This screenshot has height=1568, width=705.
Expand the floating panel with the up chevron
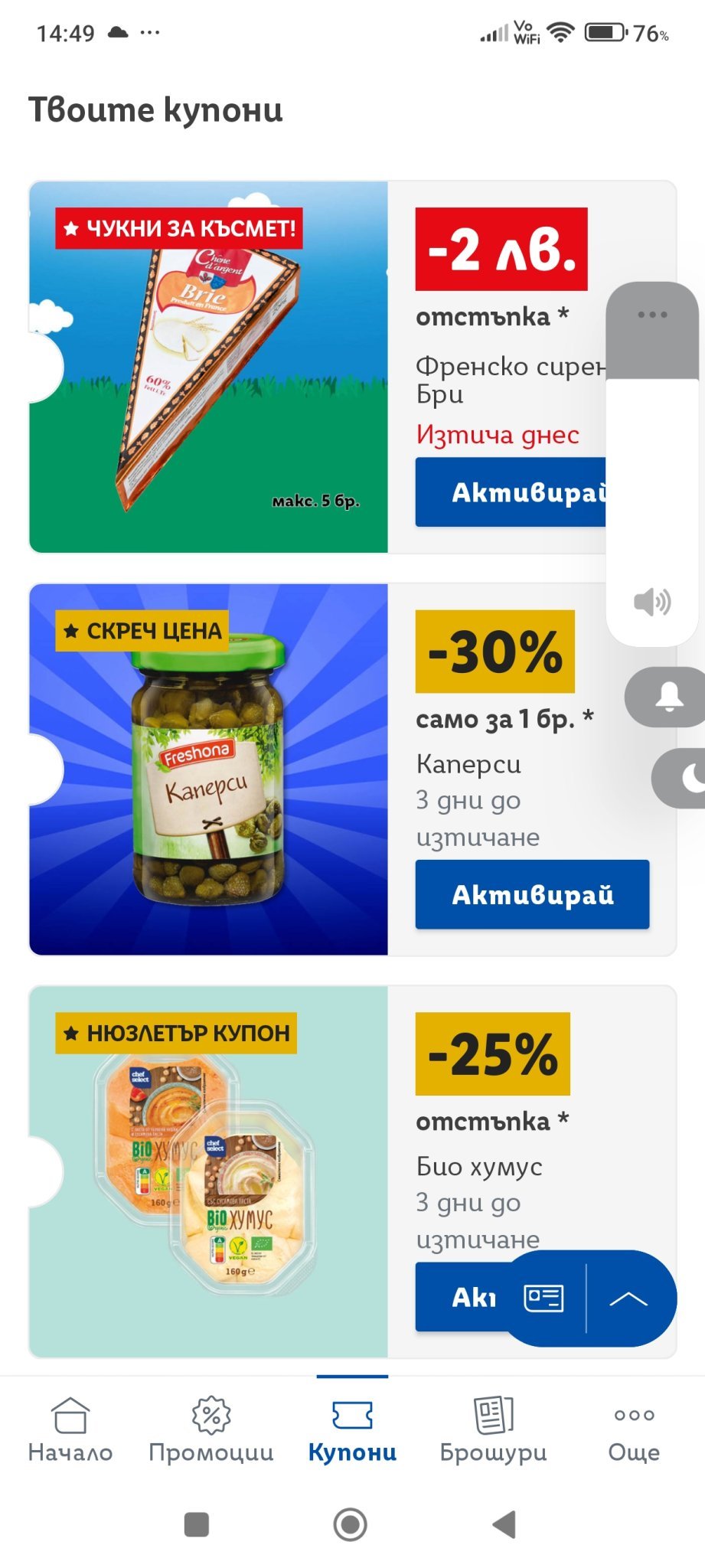coord(628,1298)
